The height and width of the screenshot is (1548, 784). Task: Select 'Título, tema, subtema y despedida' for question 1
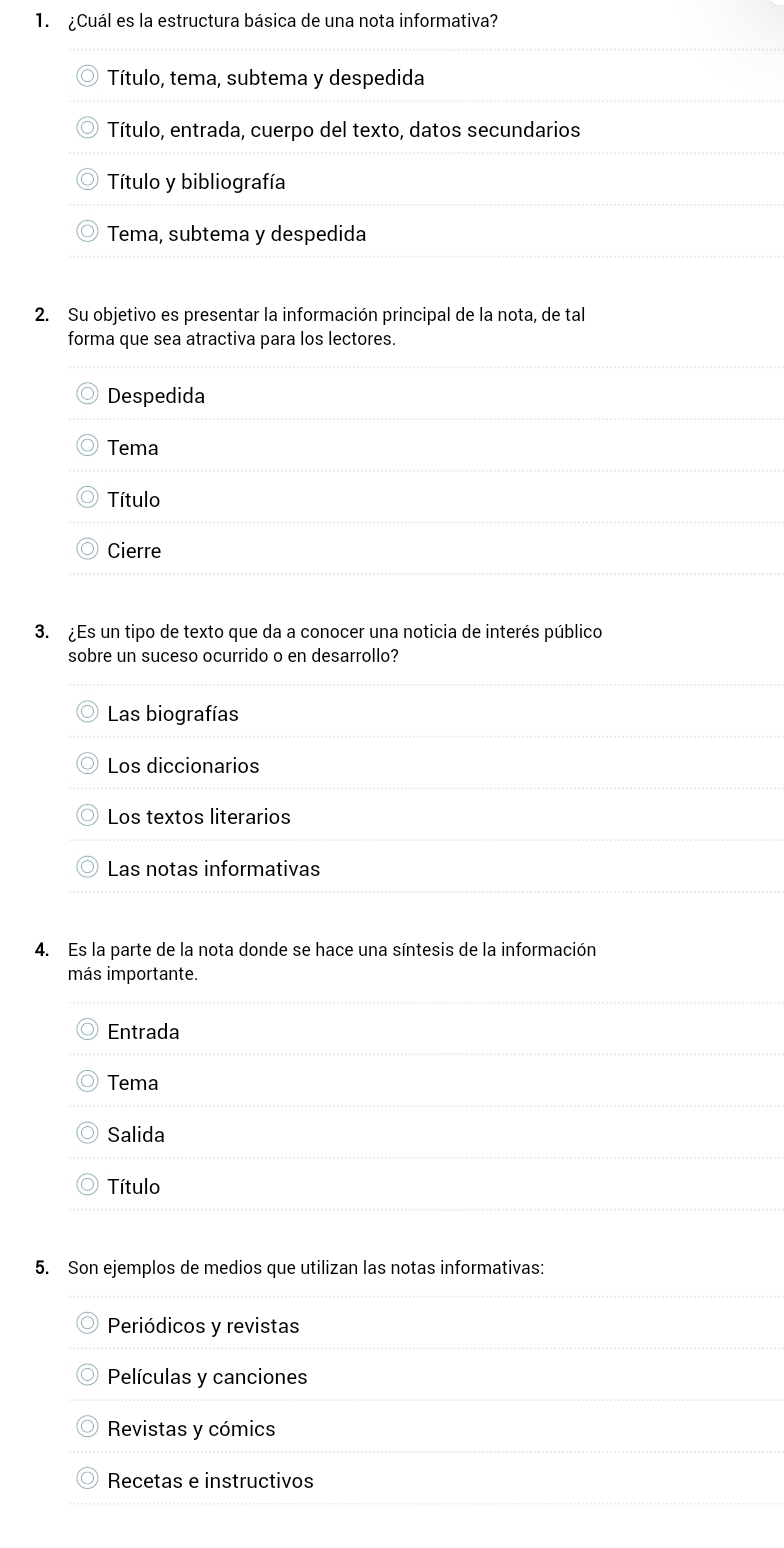[88, 77]
